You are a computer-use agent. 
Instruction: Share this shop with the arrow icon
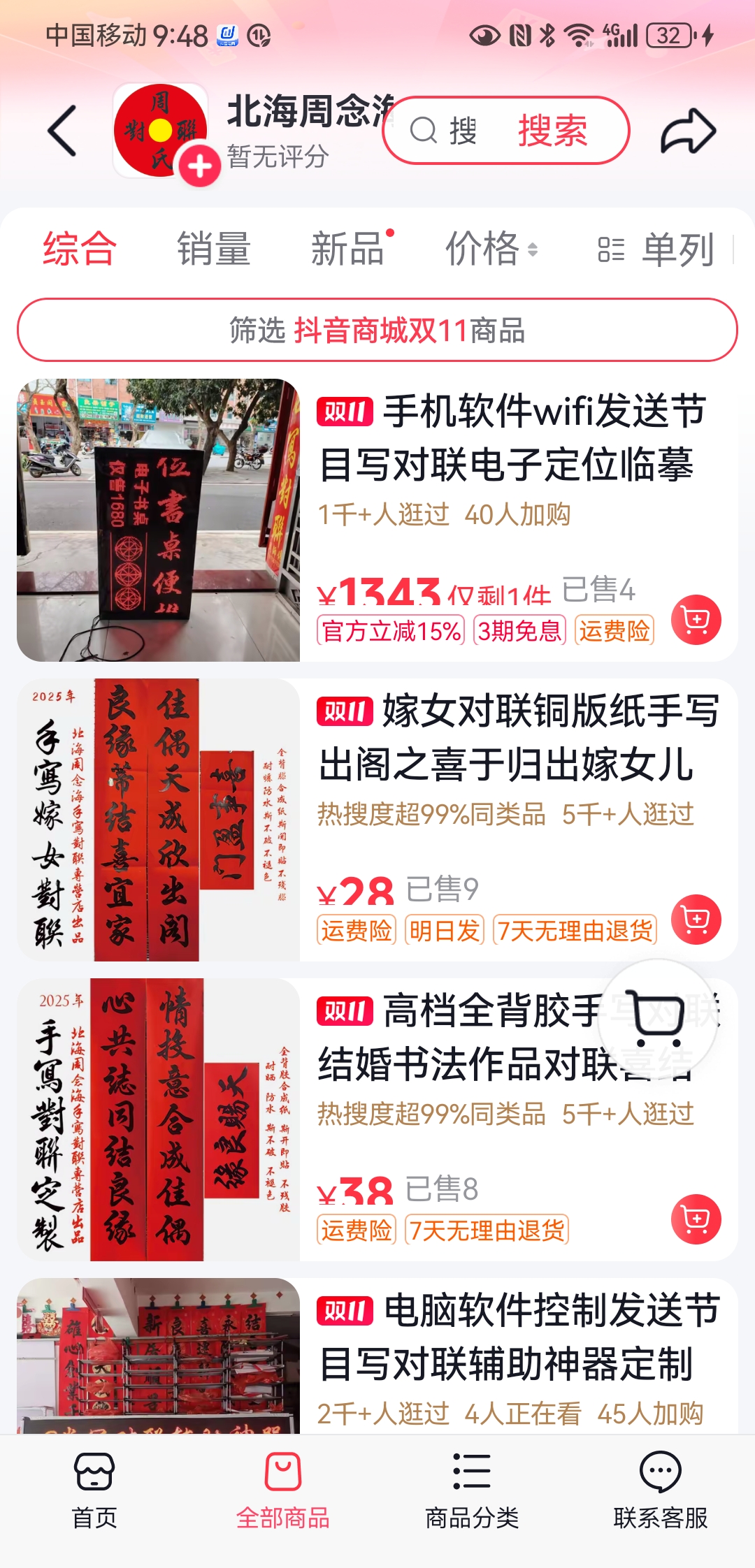coord(688,131)
